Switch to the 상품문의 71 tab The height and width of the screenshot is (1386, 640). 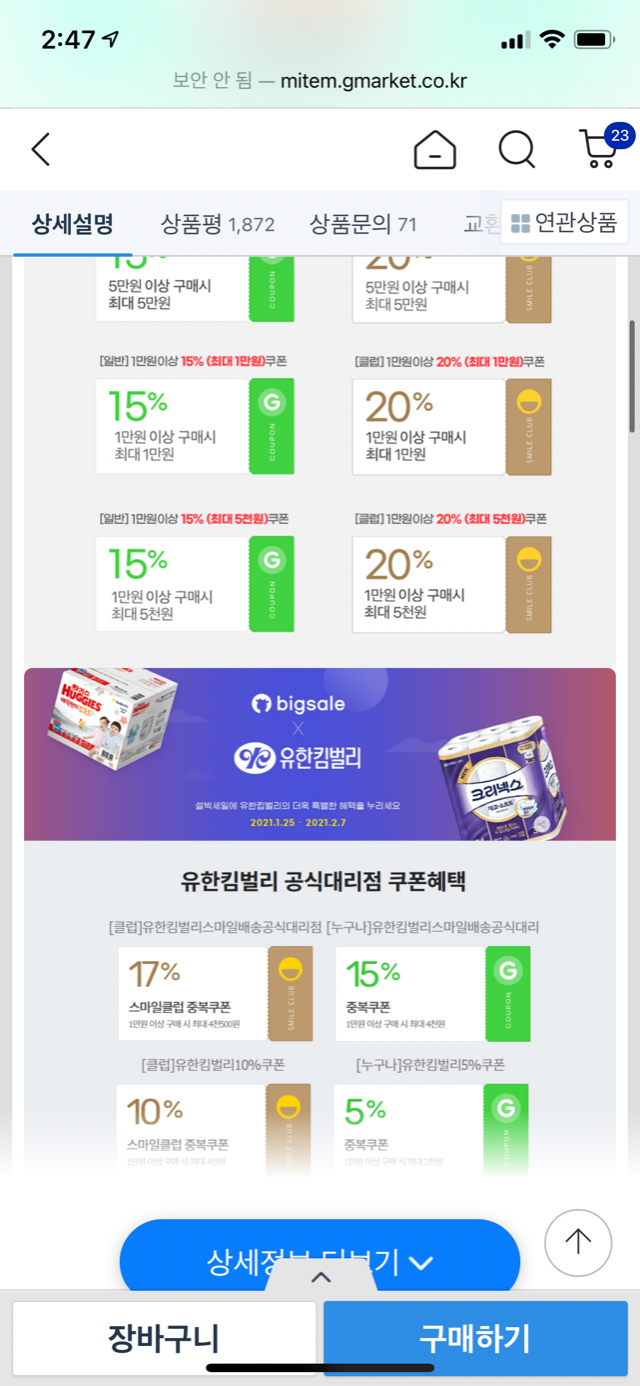click(x=363, y=224)
